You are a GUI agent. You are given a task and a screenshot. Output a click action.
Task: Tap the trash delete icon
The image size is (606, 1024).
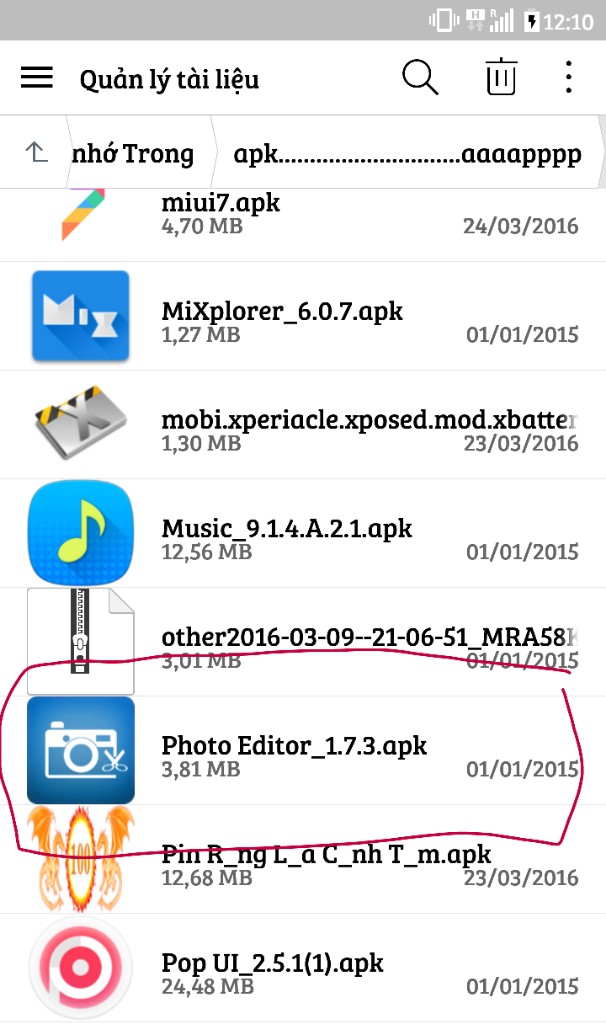[501, 78]
